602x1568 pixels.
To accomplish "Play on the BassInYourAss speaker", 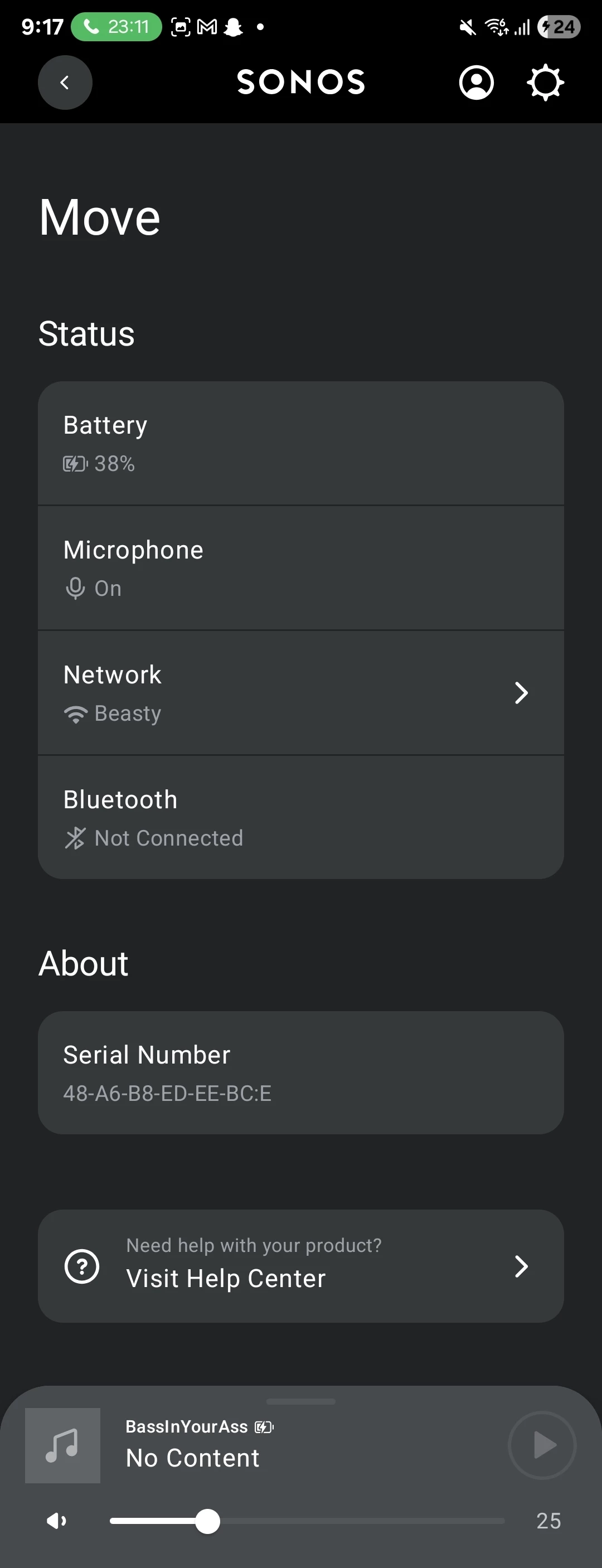I will [542, 1445].
